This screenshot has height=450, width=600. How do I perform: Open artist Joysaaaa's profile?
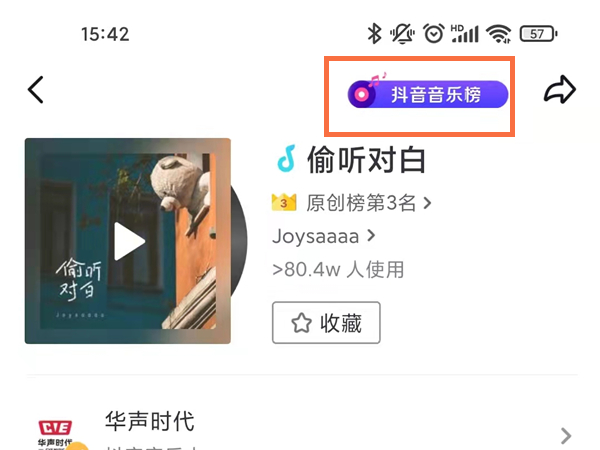(x=323, y=236)
